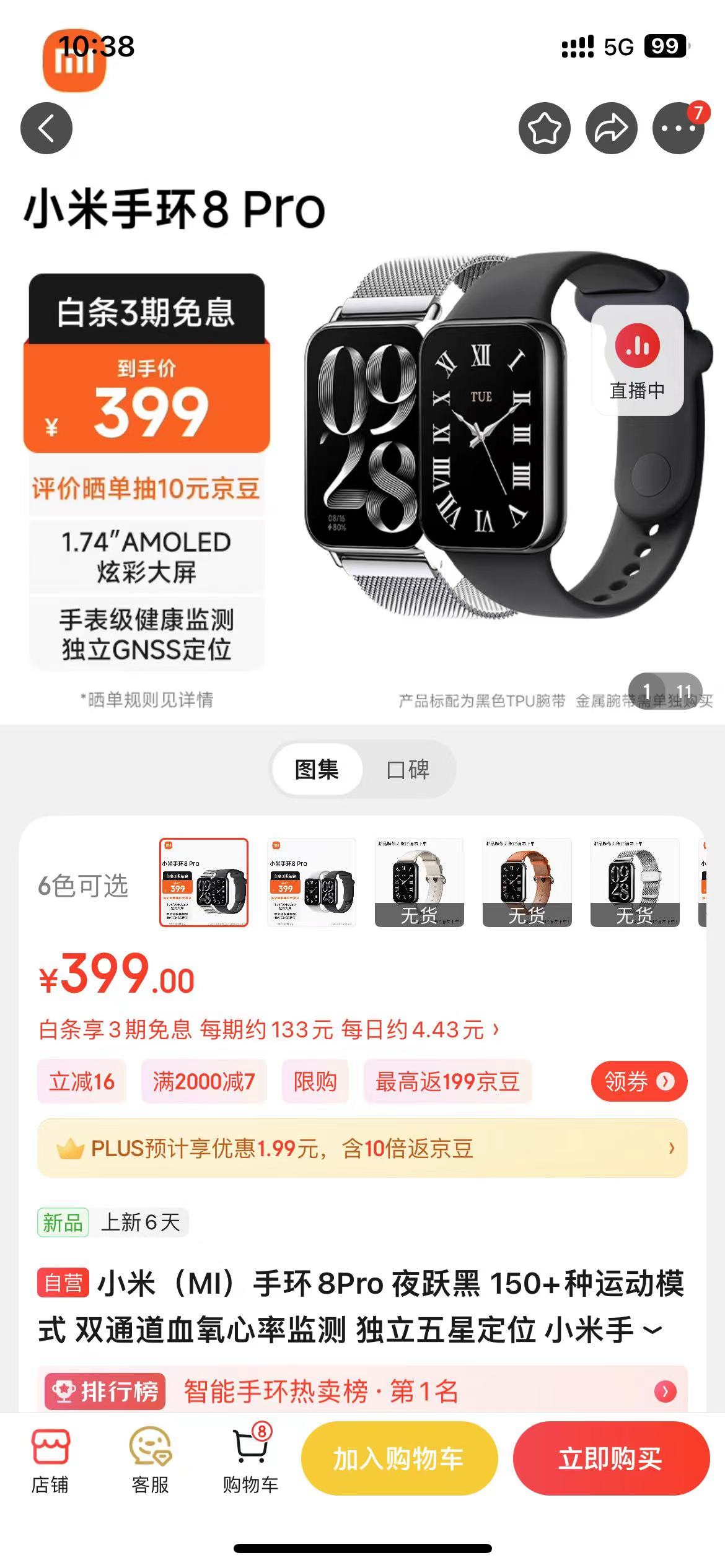Expand the full product title
This screenshot has width=725, height=1568.
pos(652,1330)
